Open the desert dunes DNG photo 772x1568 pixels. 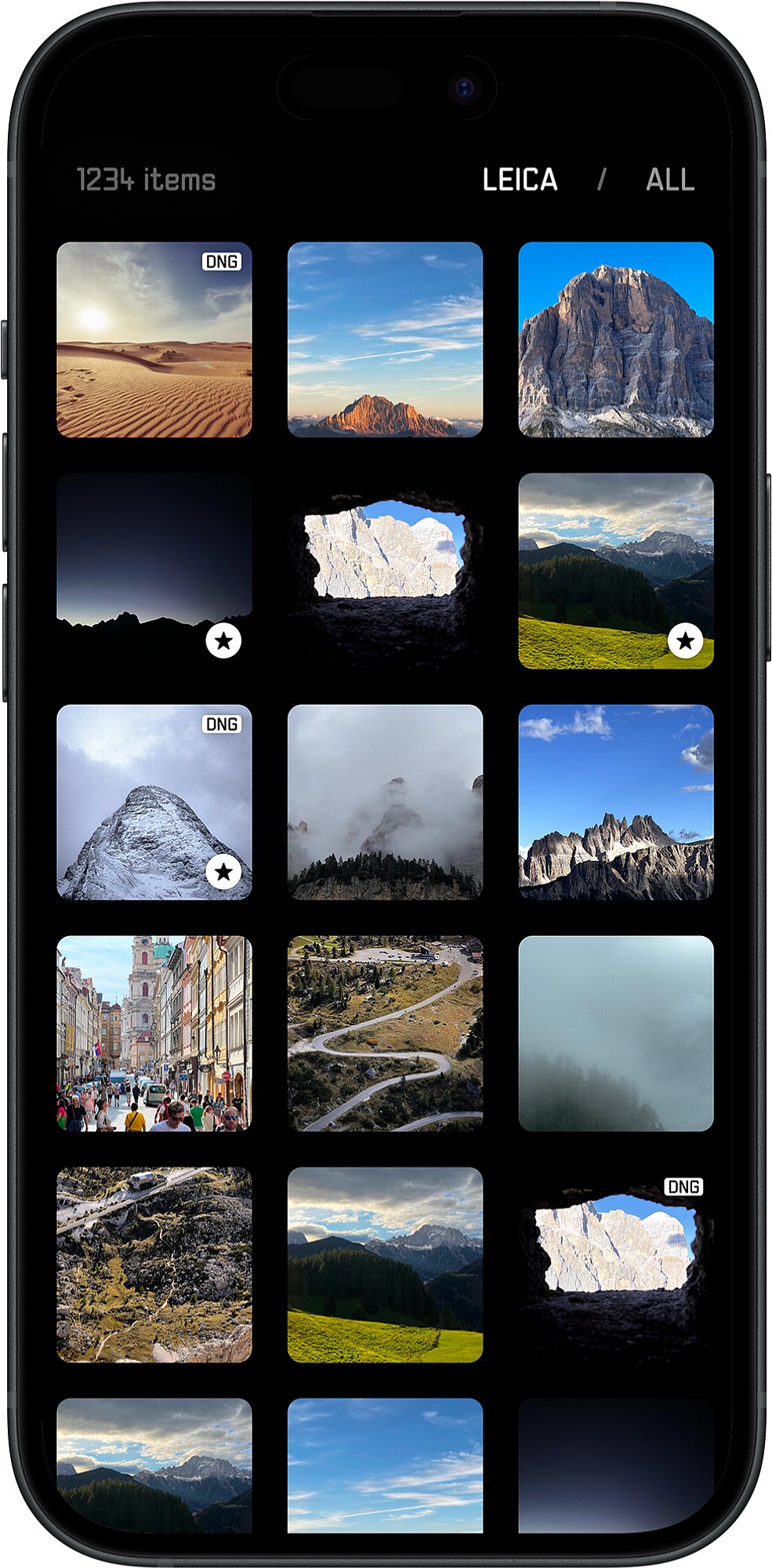[154, 339]
